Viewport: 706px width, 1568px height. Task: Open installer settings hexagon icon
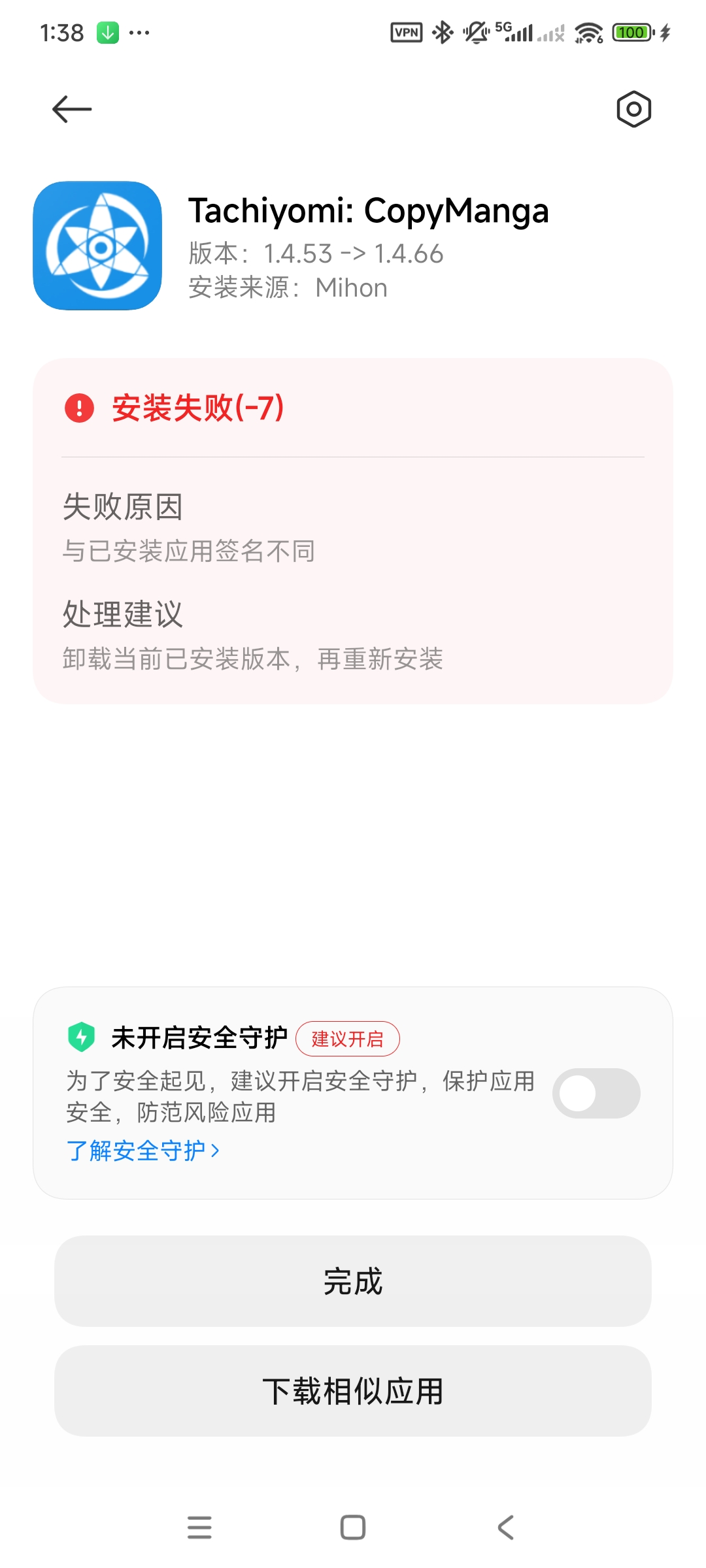(633, 109)
